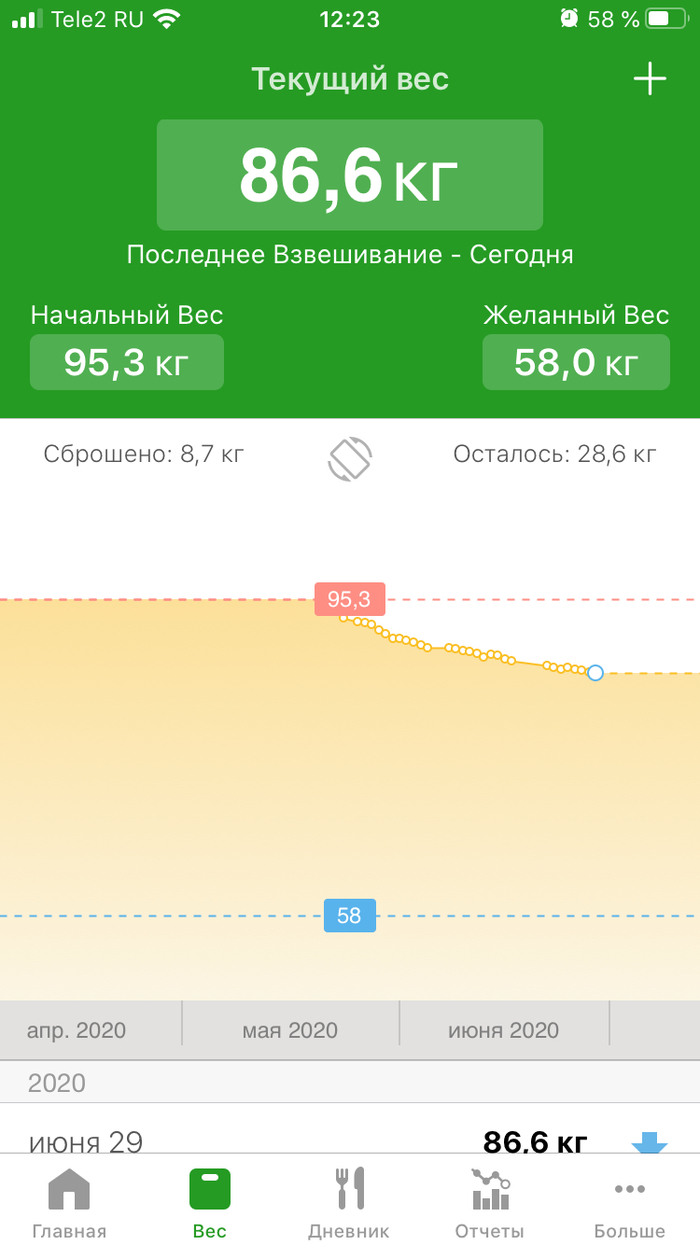Add a new weight entry with plus
The height and width of the screenshot is (1245, 700).
[x=650, y=79]
